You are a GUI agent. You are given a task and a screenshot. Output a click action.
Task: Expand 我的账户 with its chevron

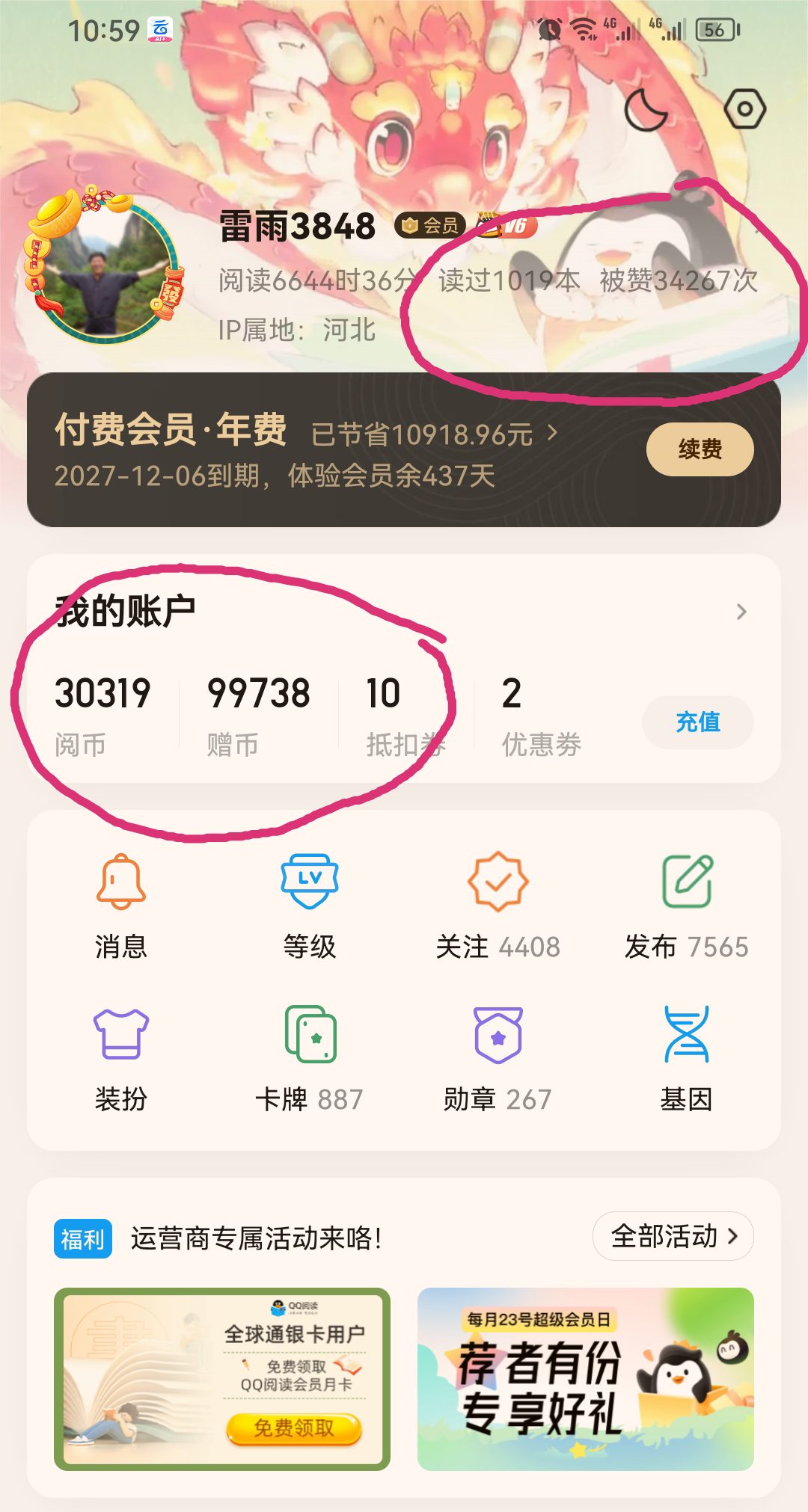(x=741, y=612)
